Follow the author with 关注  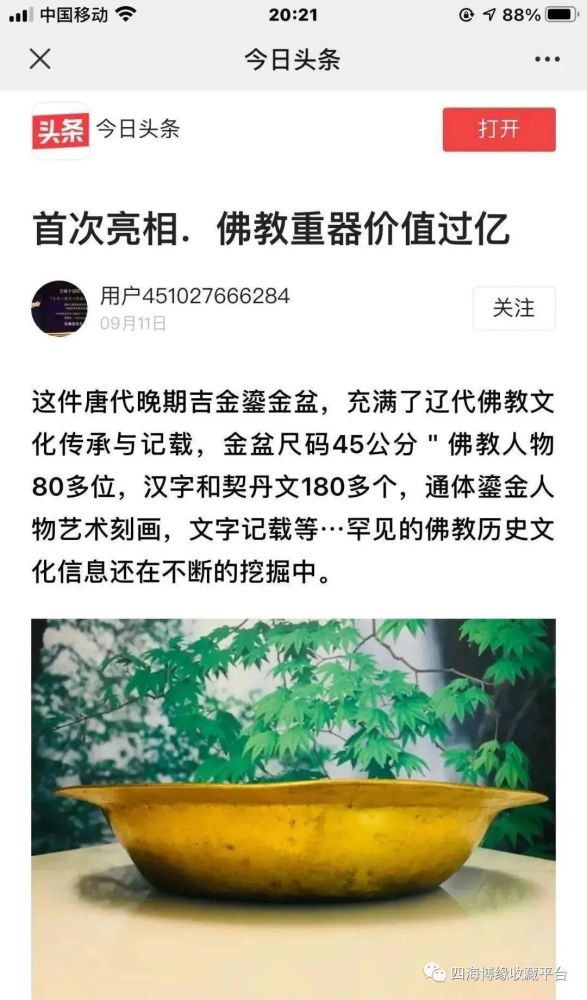(514, 308)
